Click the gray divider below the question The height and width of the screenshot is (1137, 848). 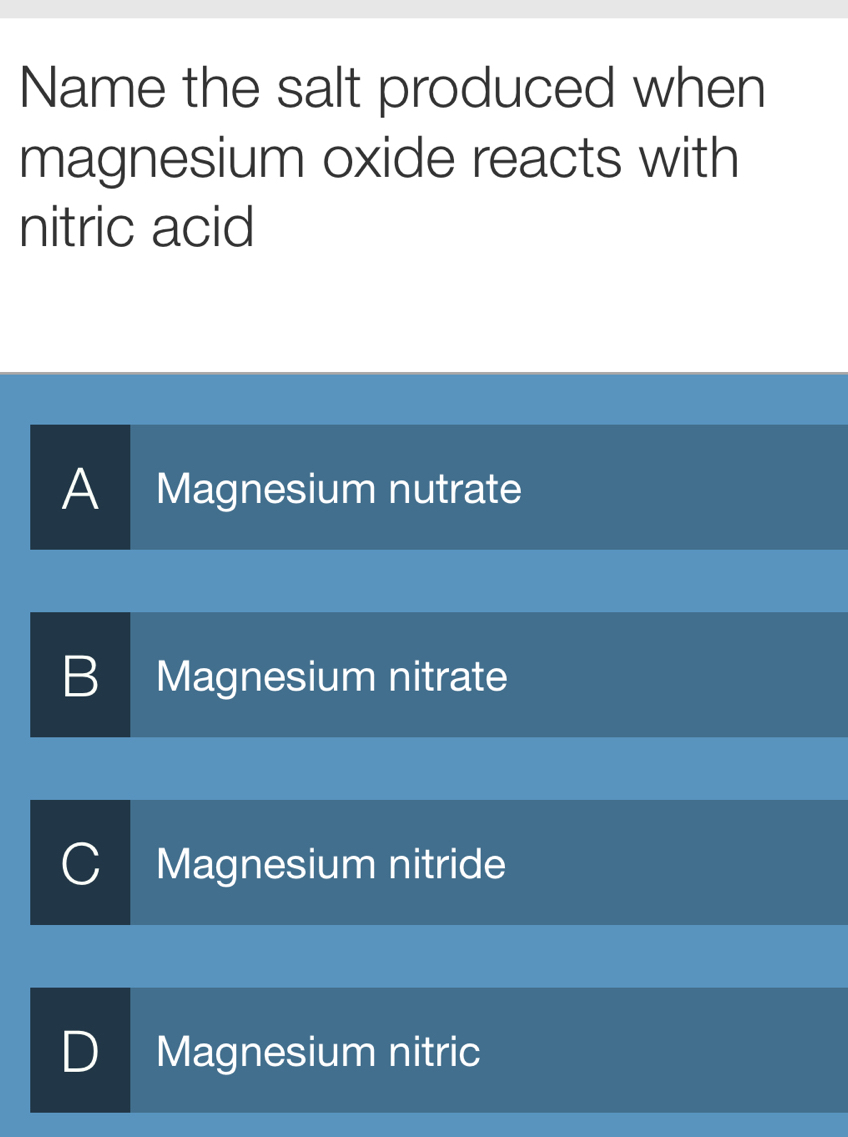424,372
